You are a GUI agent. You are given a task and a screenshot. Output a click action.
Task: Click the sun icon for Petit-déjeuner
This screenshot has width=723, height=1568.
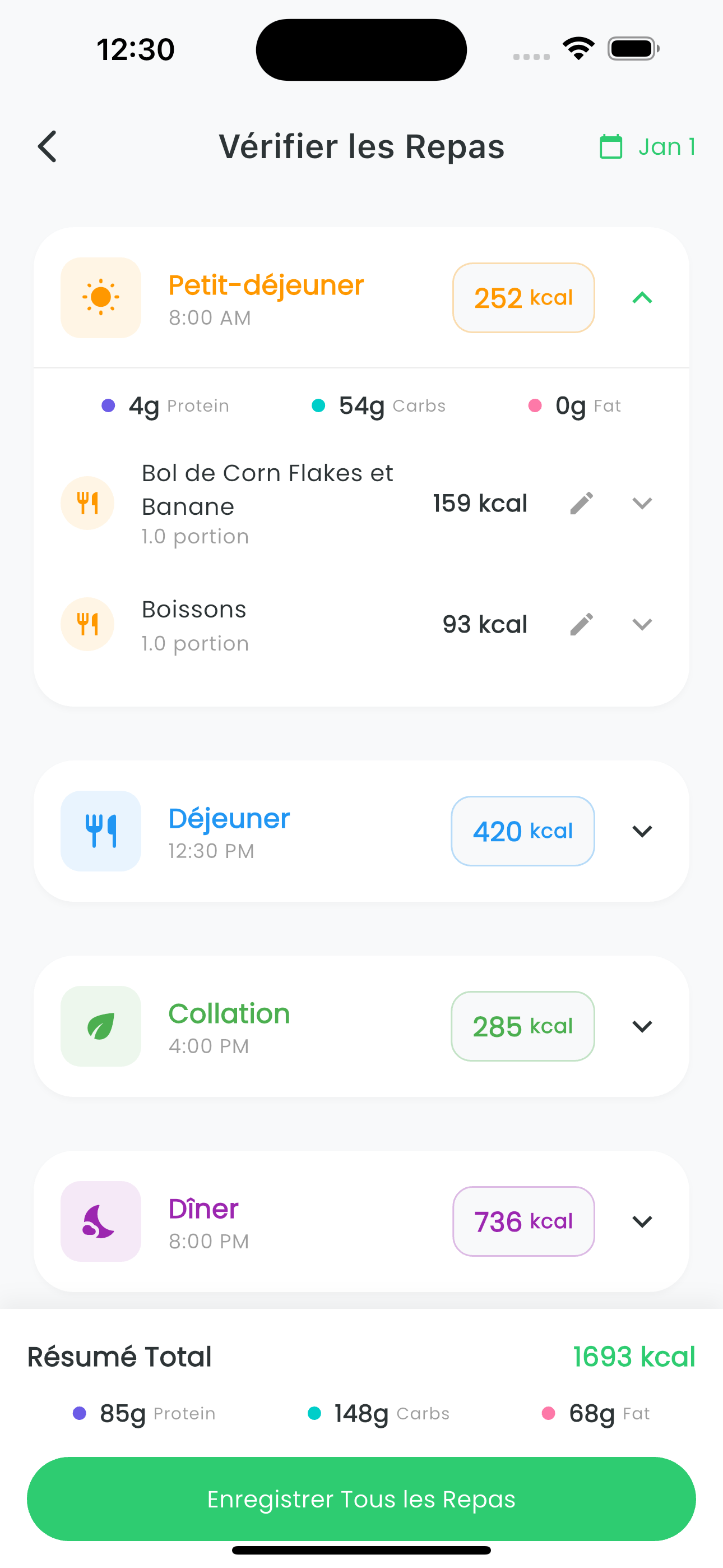pos(101,297)
